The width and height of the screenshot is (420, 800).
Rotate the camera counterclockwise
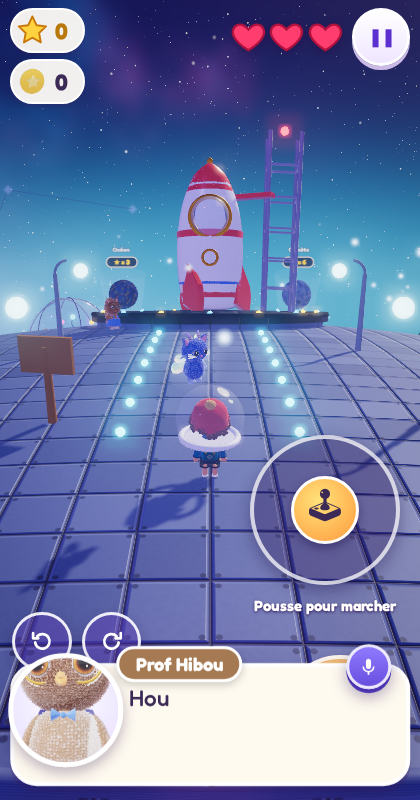click(42, 641)
